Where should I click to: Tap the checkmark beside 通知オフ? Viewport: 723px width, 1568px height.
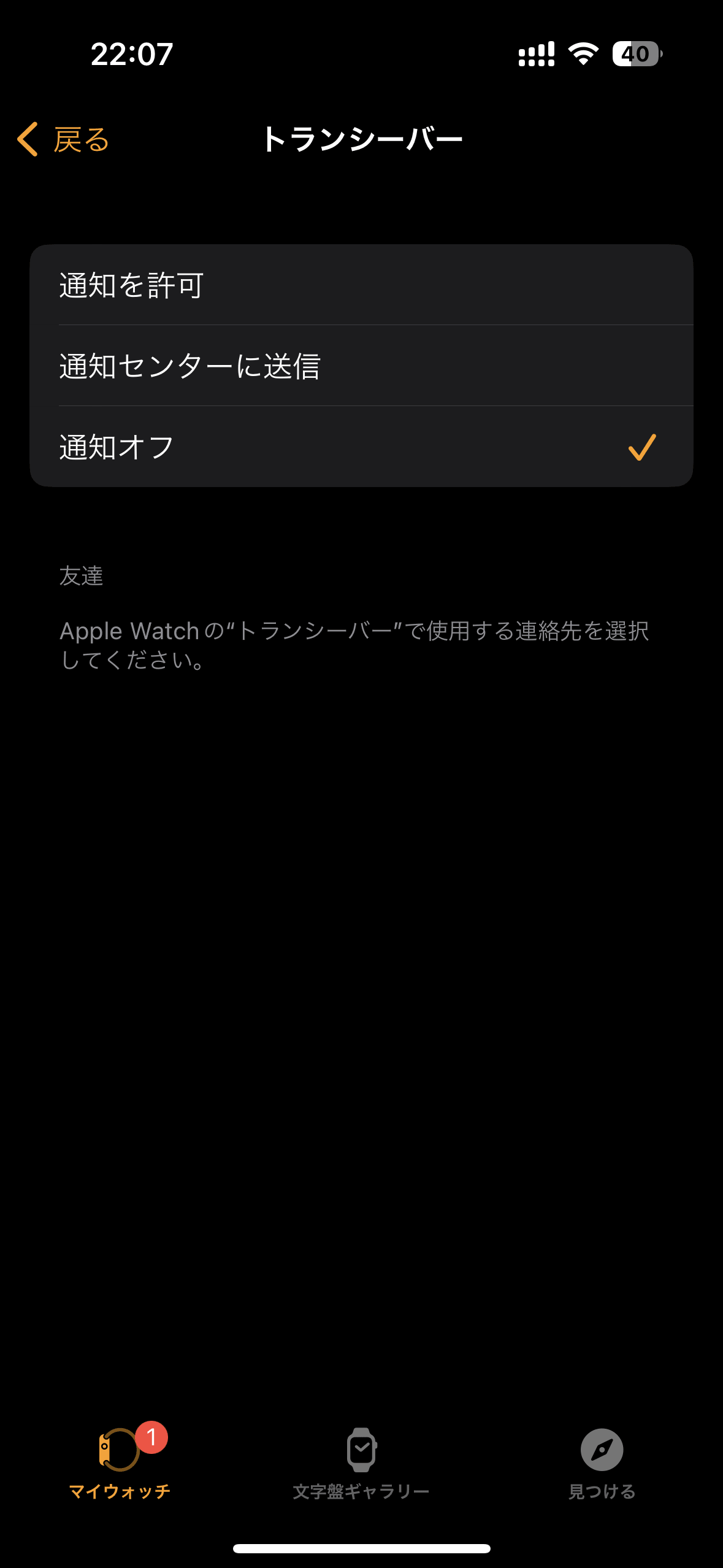(641, 448)
